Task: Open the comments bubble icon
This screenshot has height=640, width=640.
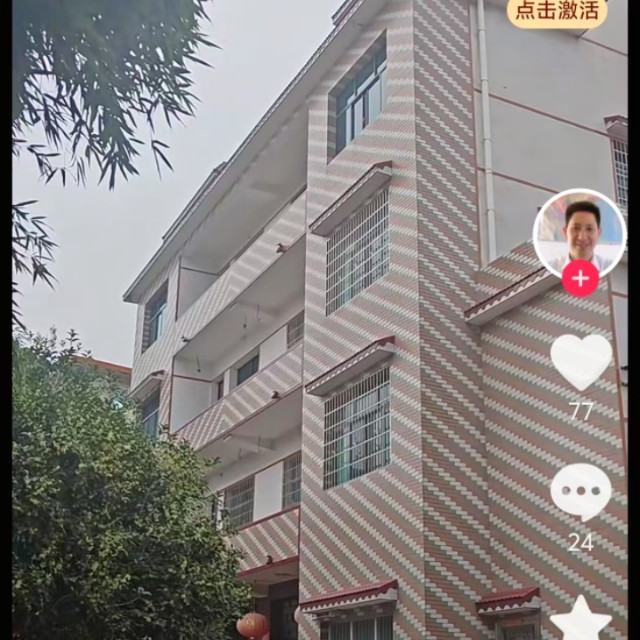Action: click(580, 492)
